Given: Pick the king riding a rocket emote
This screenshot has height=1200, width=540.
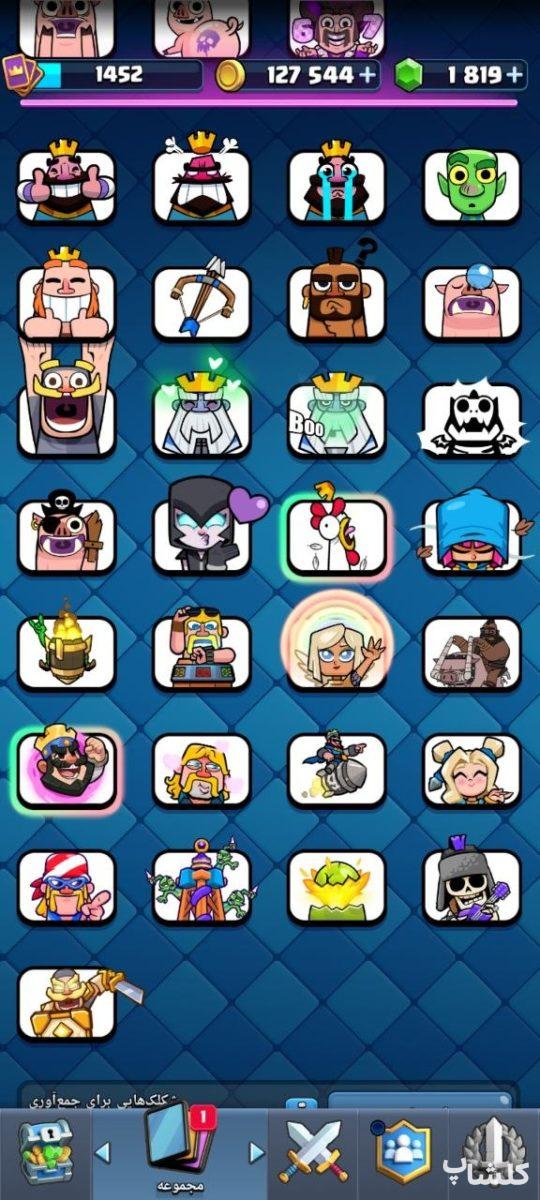Looking at the screenshot, I should tap(337, 770).
